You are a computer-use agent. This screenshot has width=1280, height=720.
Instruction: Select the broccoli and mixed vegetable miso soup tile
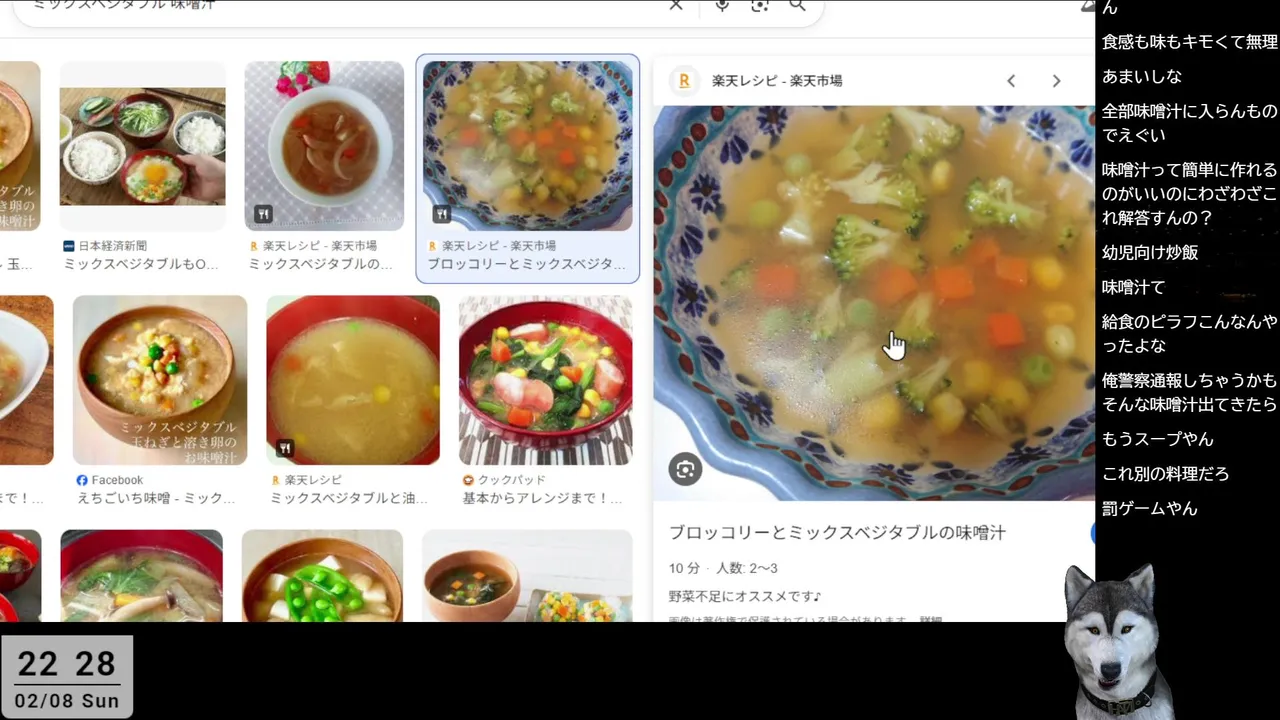pyautogui.click(x=527, y=146)
